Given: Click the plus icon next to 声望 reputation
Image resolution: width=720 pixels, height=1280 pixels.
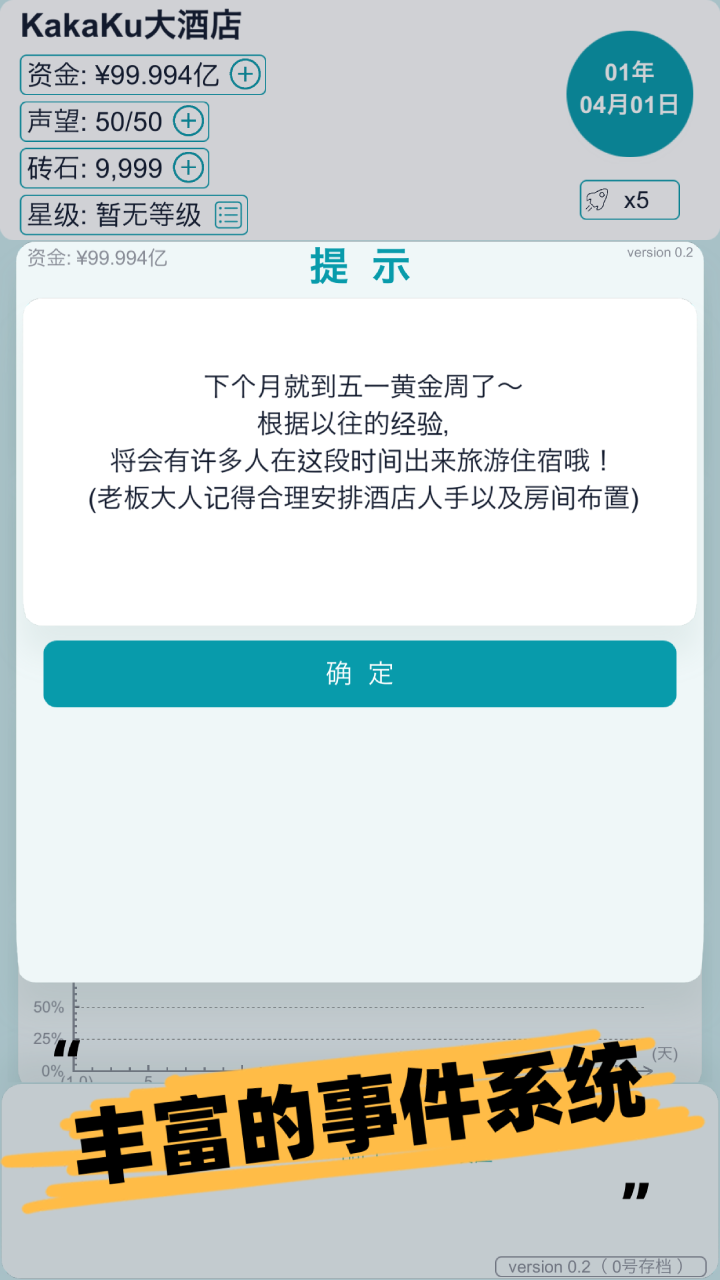Looking at the screenshot, I should pos(189,121).
